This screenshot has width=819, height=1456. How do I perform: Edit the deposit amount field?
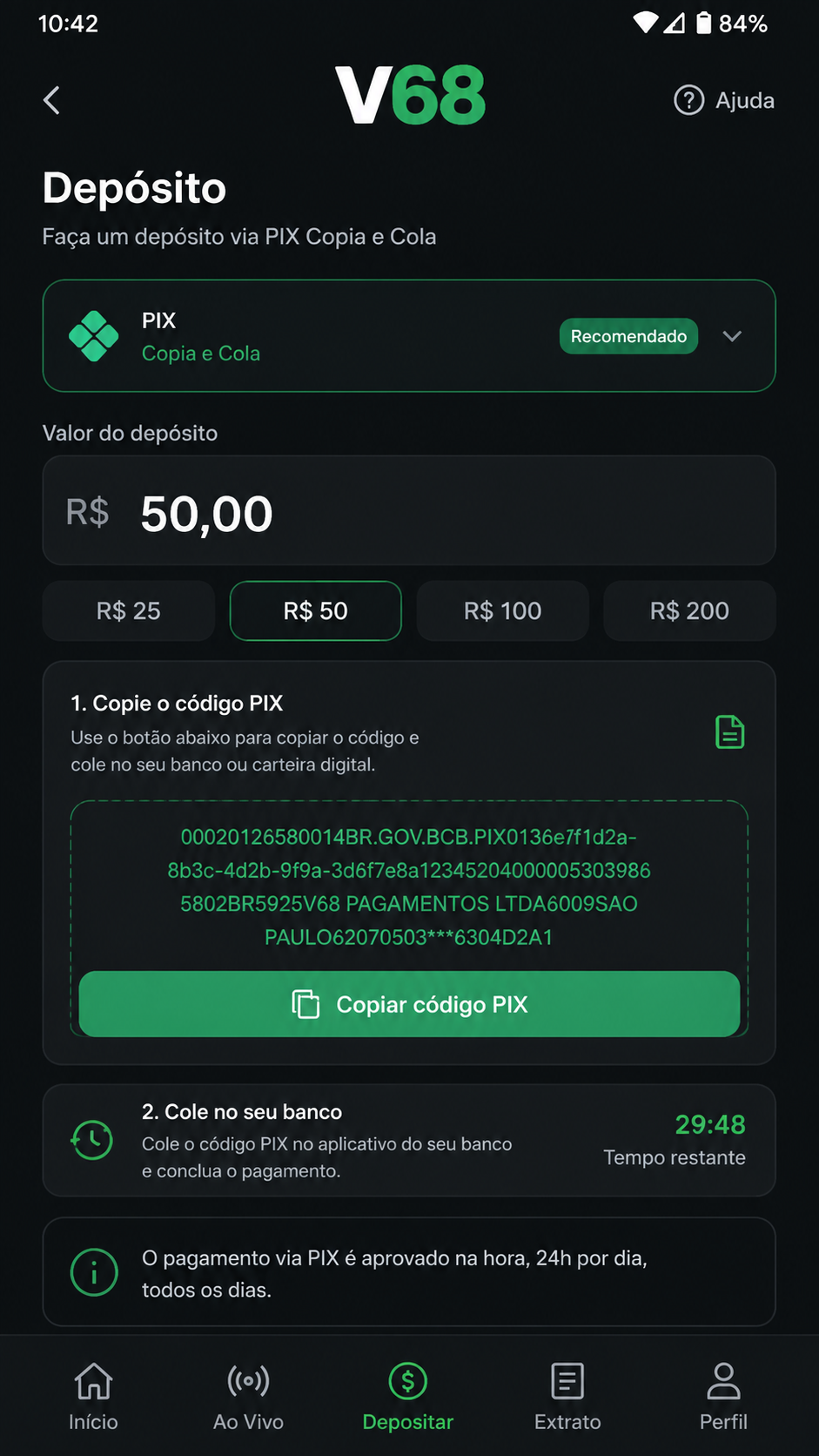[x=409, y=511]
